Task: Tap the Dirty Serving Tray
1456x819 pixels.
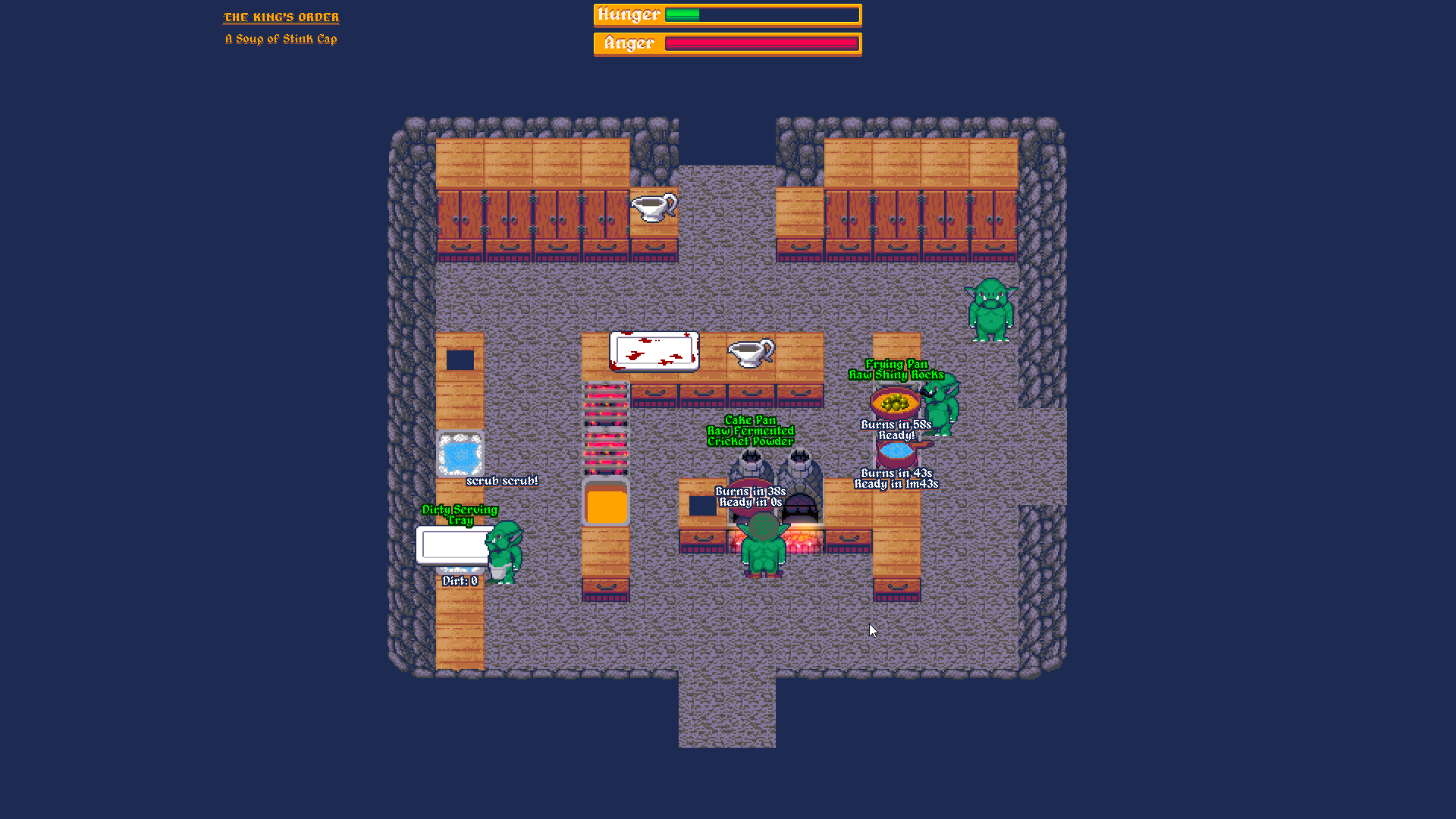Action: [x=453, y=544]
